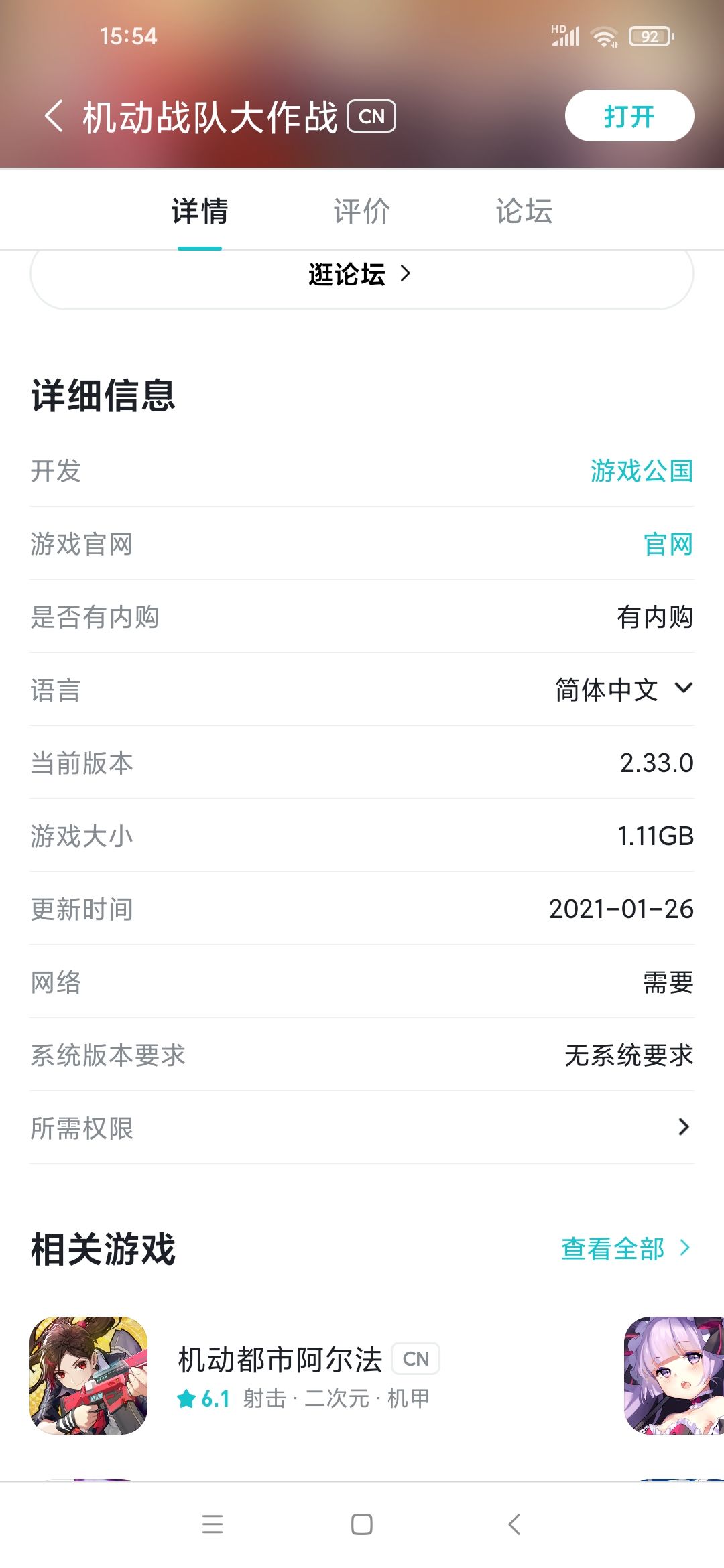724x1568 pixels.
Task: Tap the system home button
Action: coord(362,1524)
